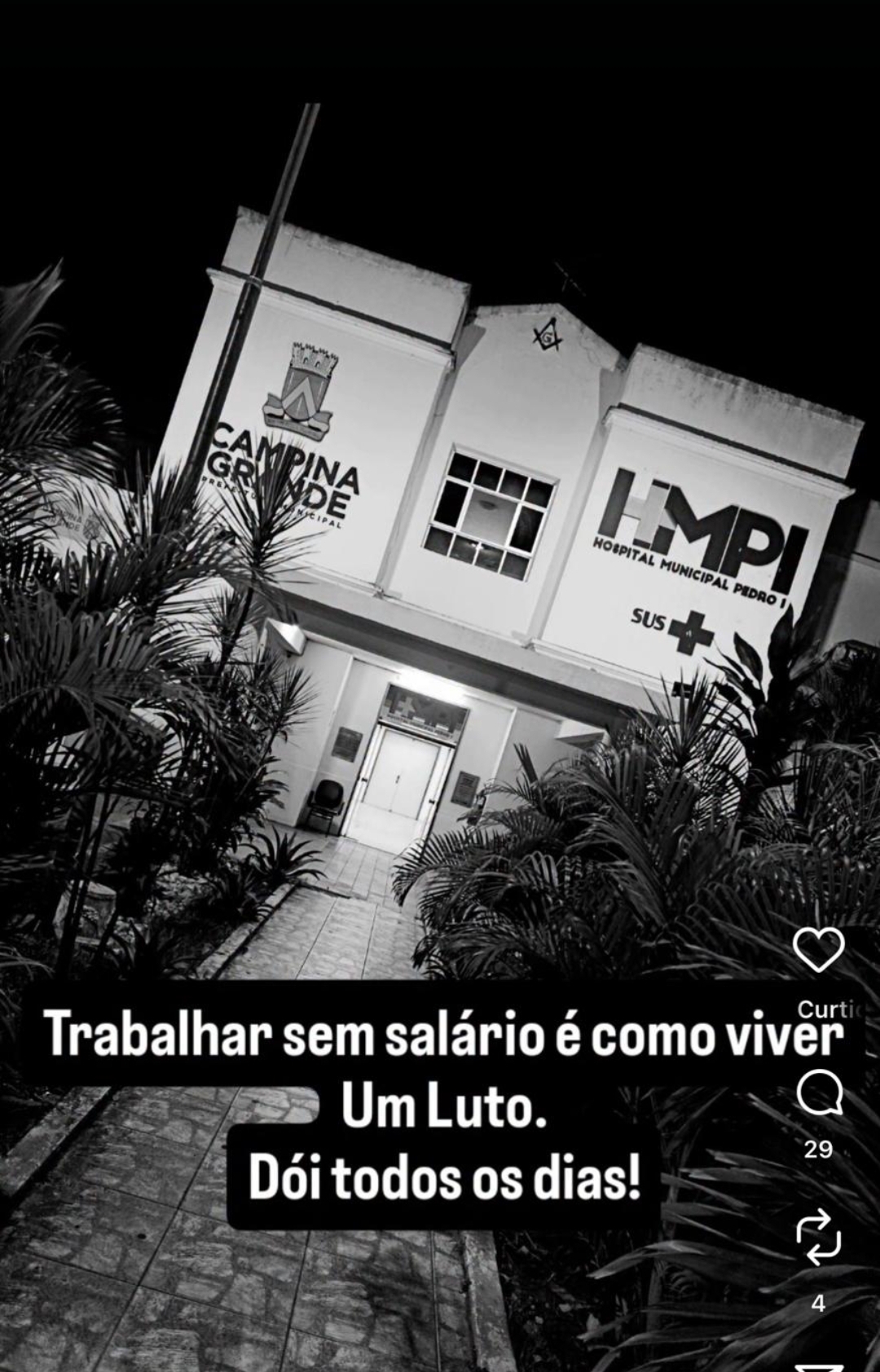Like this reel with the heart icon
880x1372 pixels.
[818, 950]
